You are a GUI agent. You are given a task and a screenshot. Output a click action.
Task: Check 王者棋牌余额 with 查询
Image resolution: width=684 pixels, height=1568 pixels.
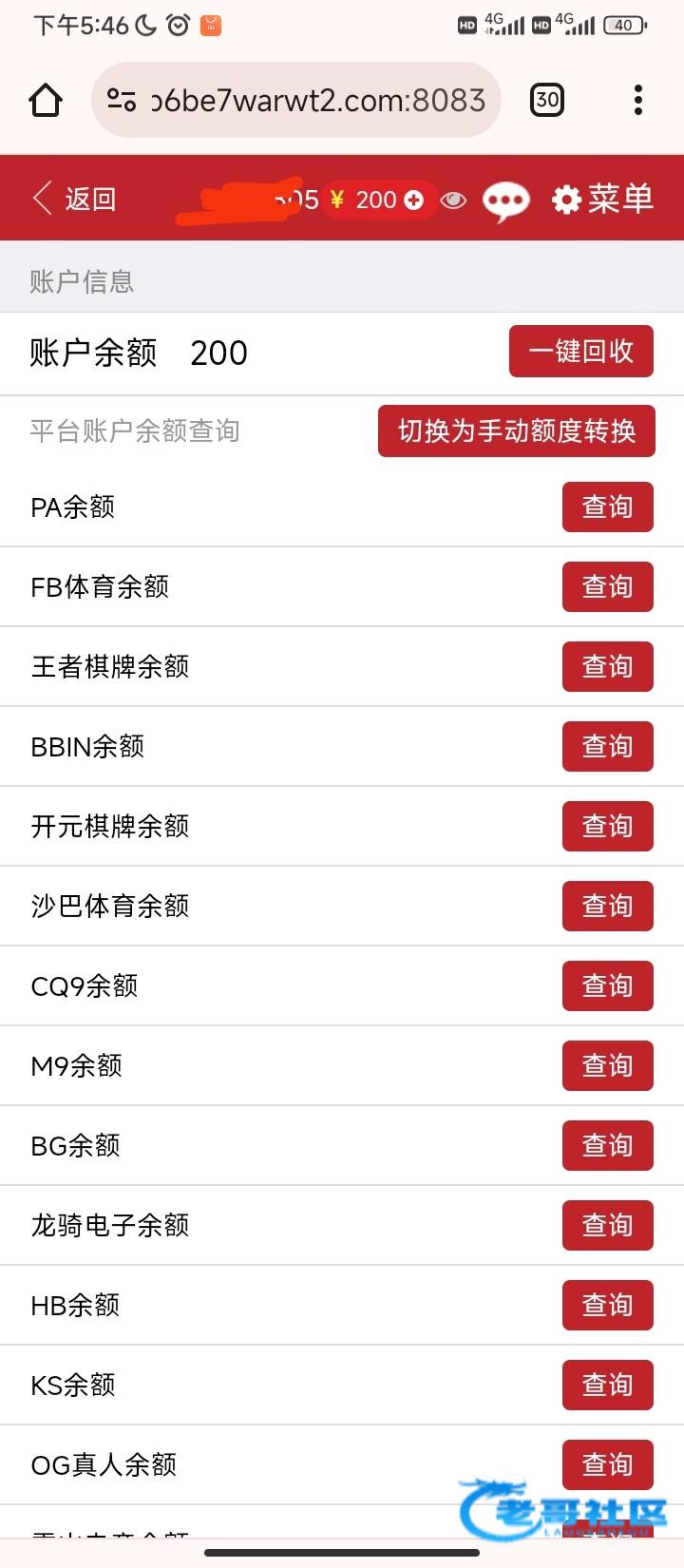tap(607, 666)
